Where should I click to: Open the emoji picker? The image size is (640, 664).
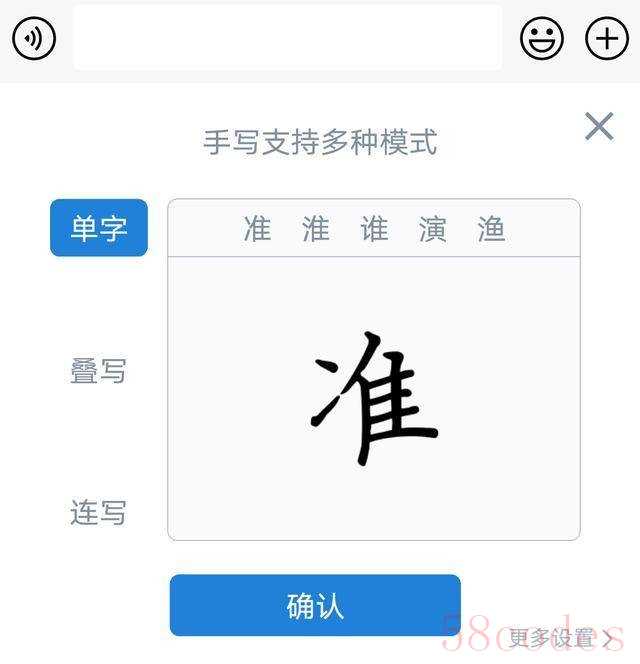click(x=541, y=39)
